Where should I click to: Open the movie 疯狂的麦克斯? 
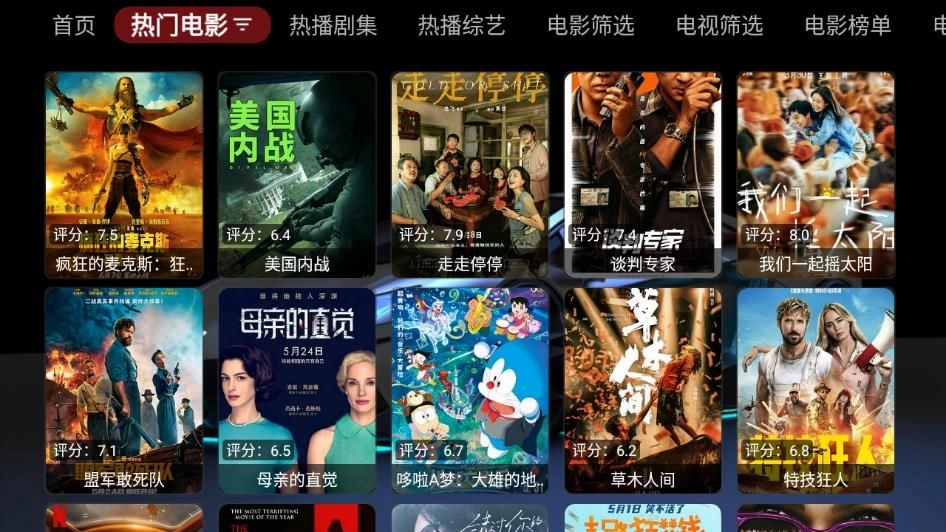[x=124, y=174]
